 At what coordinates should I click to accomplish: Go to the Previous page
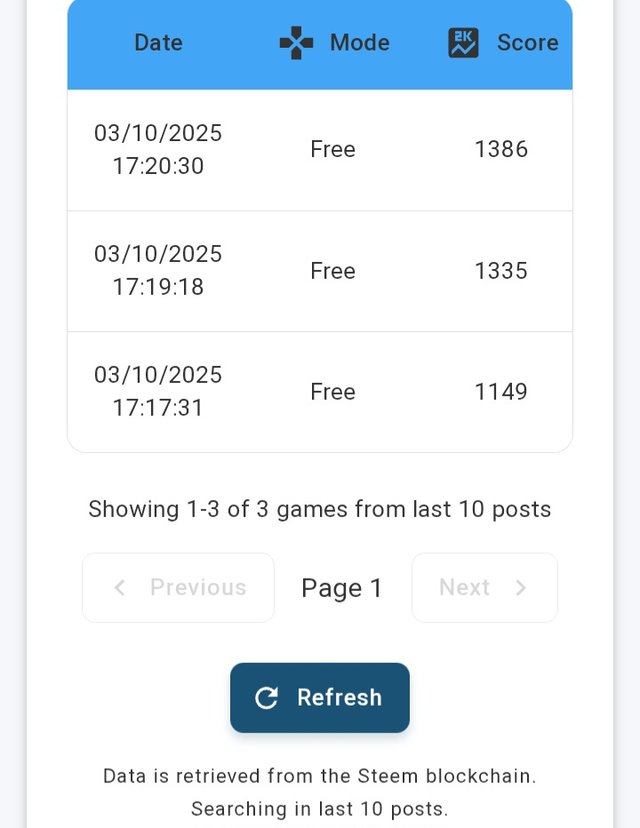click(x=178, y=588)
